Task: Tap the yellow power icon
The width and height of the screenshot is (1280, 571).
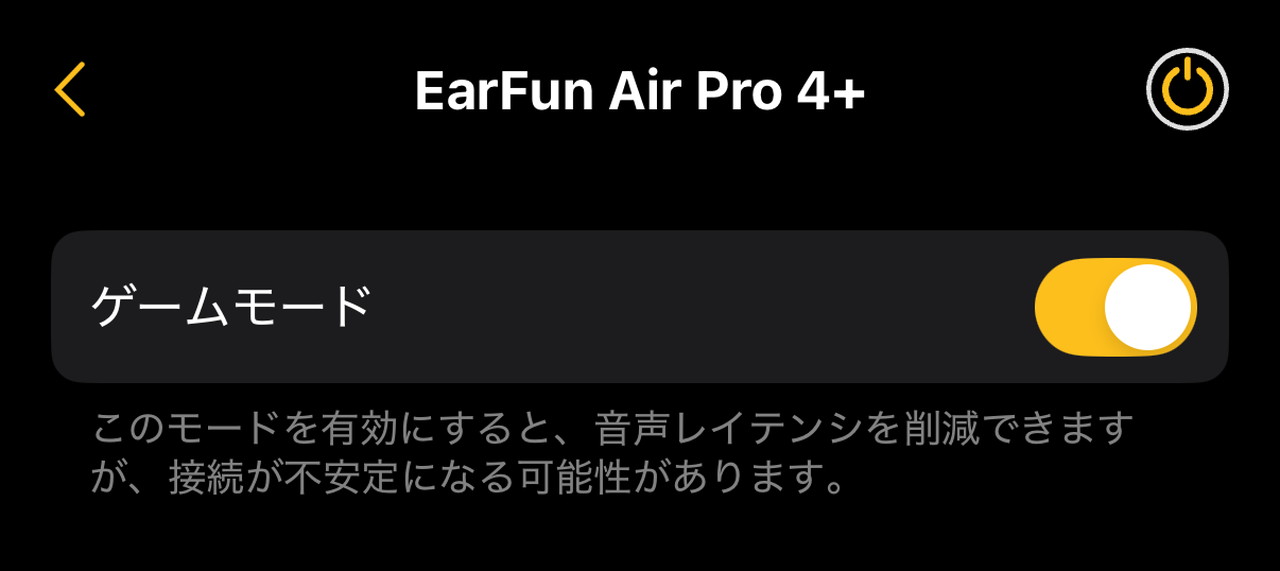Action: [x=1187, y=90]
